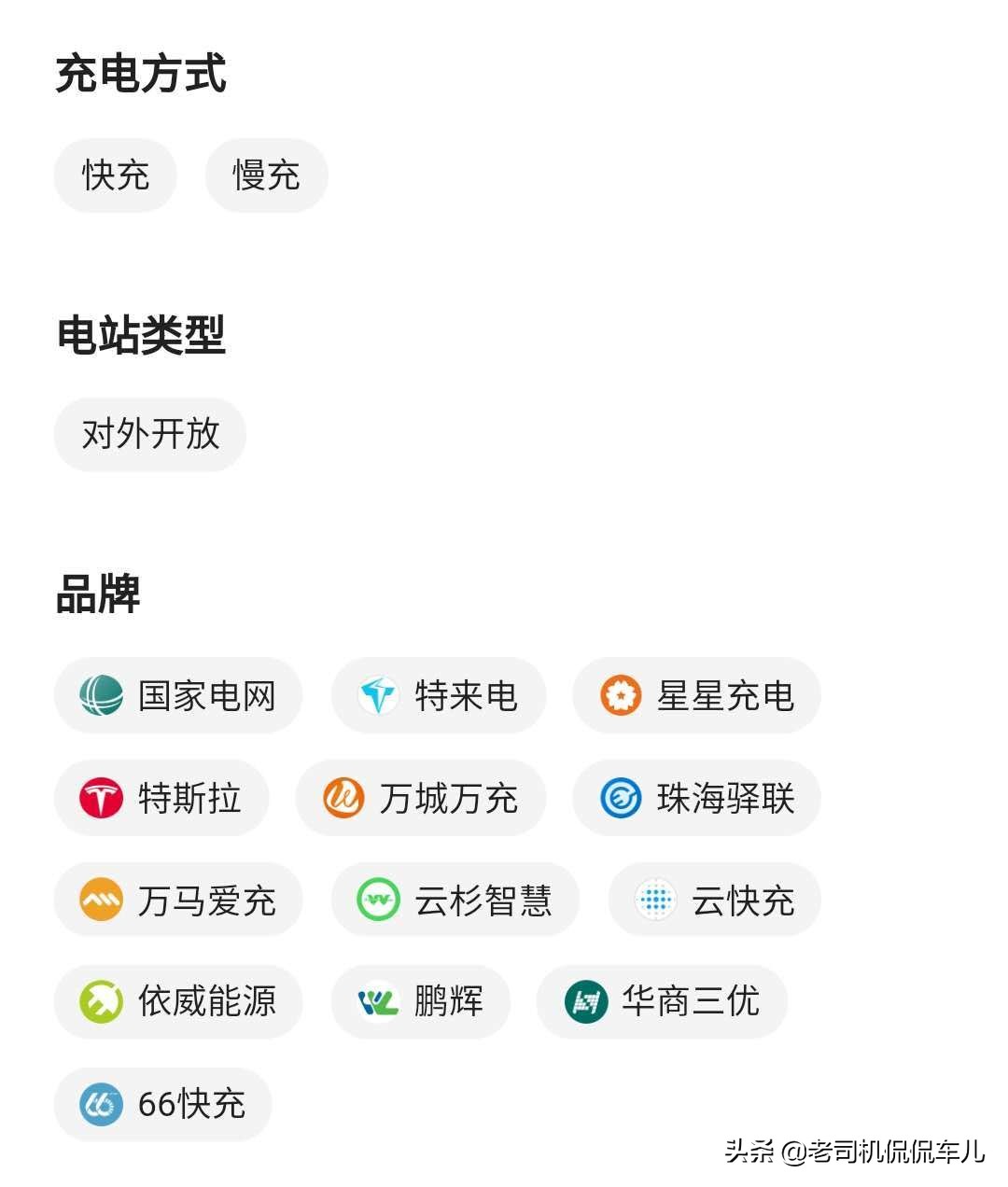Select the 鹏辉 brand filter
The width and height of the screenshot is (1008, 1187).
(420, 1001)
